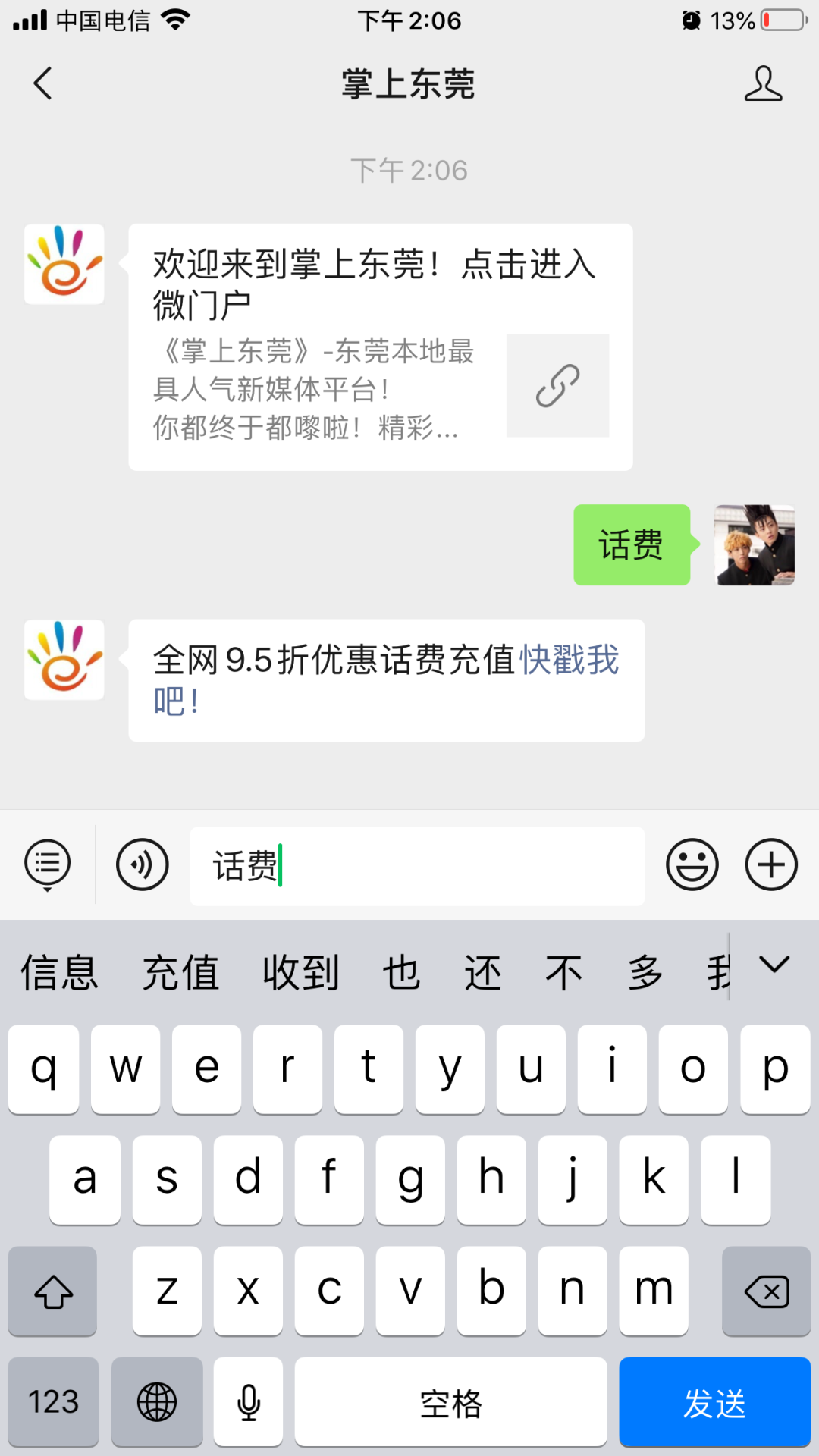Open the emoji picker
The image size is (819, 1456).
(x=692, y=864)
